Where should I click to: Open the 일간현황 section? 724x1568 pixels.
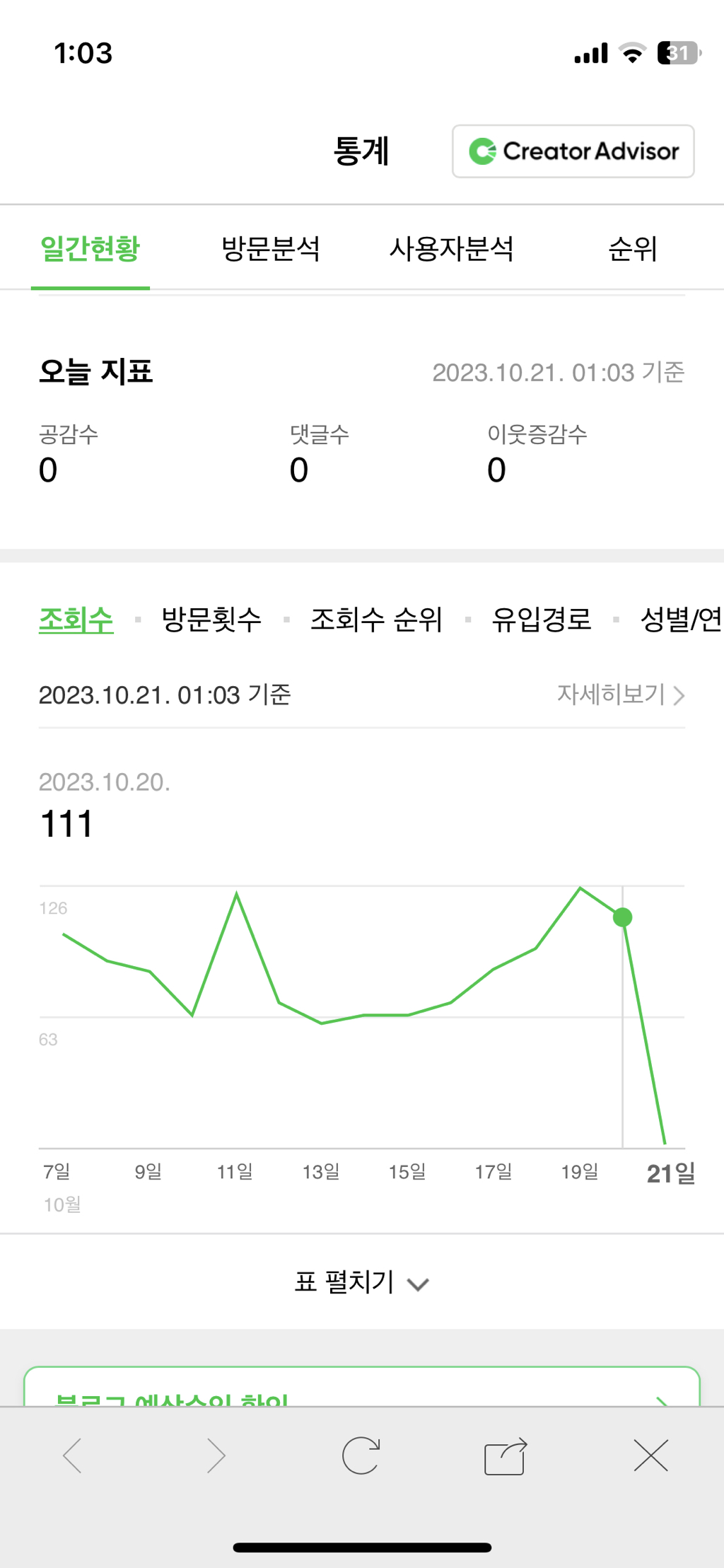[x=90, y=249]
